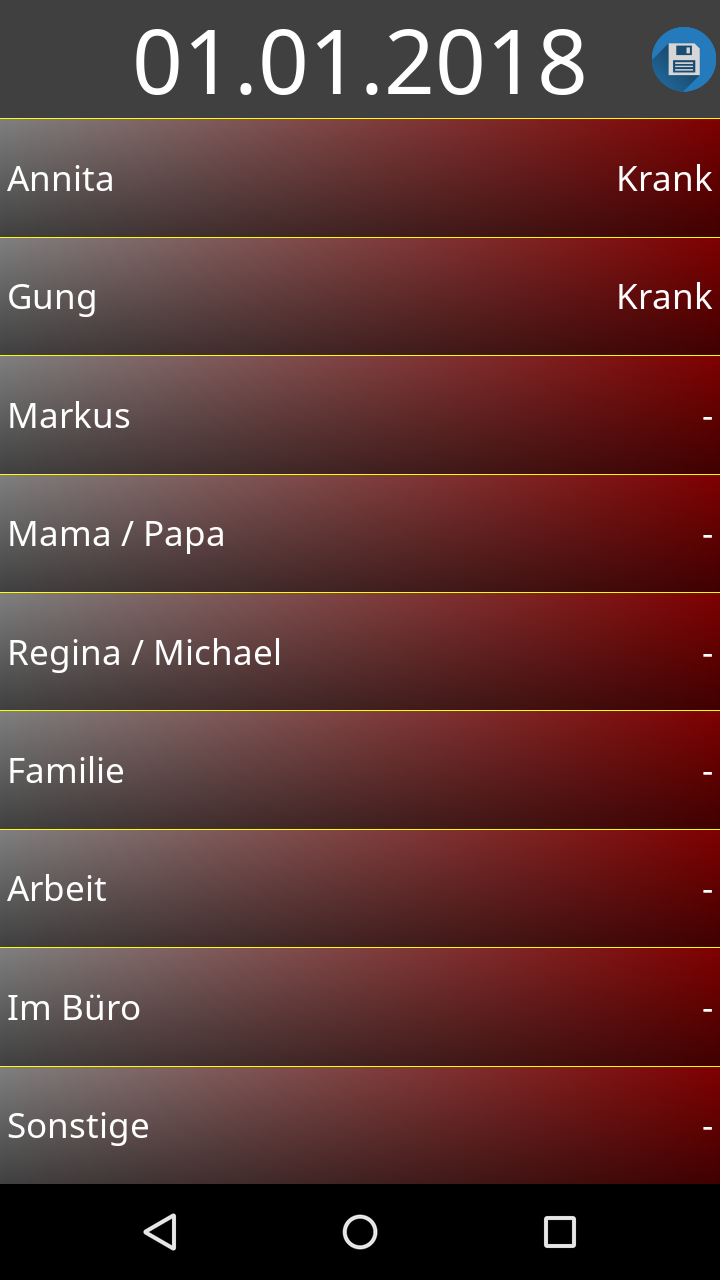Return to the home screen

(360, 1232)
